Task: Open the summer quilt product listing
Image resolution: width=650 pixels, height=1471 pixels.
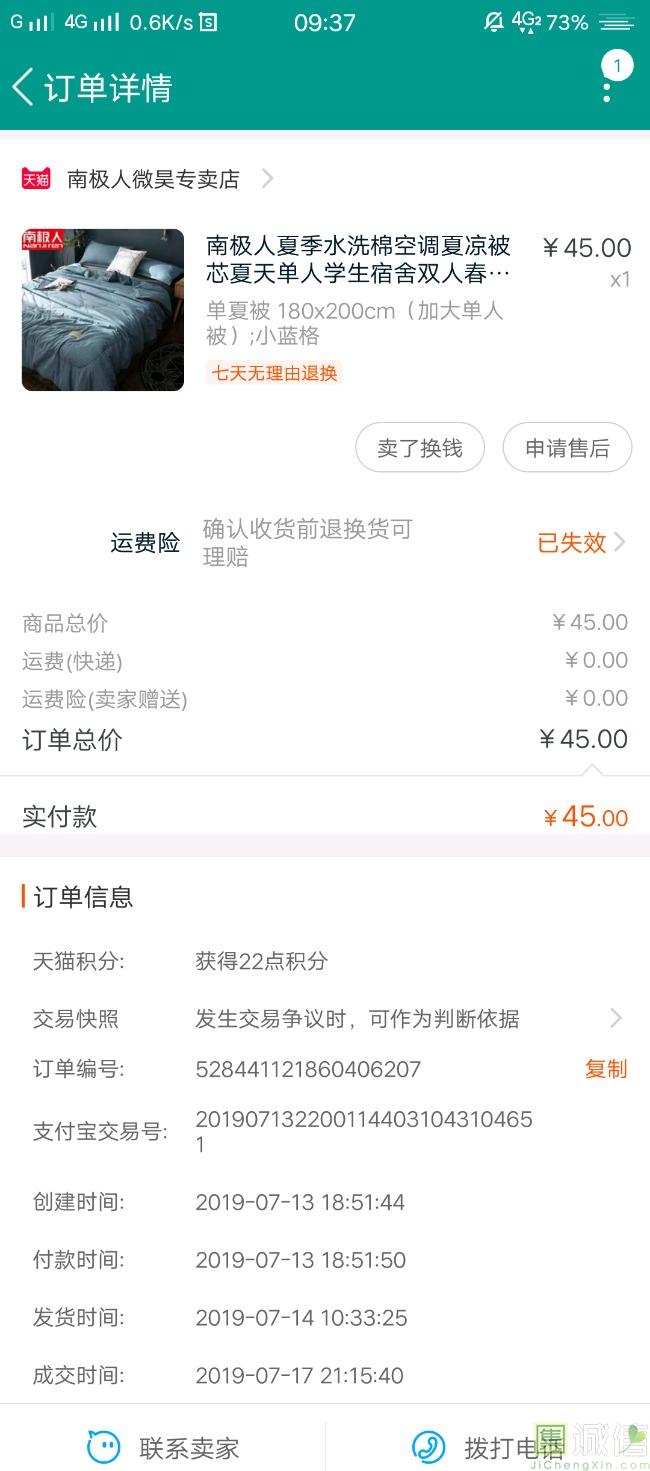Action: (325, 310)
